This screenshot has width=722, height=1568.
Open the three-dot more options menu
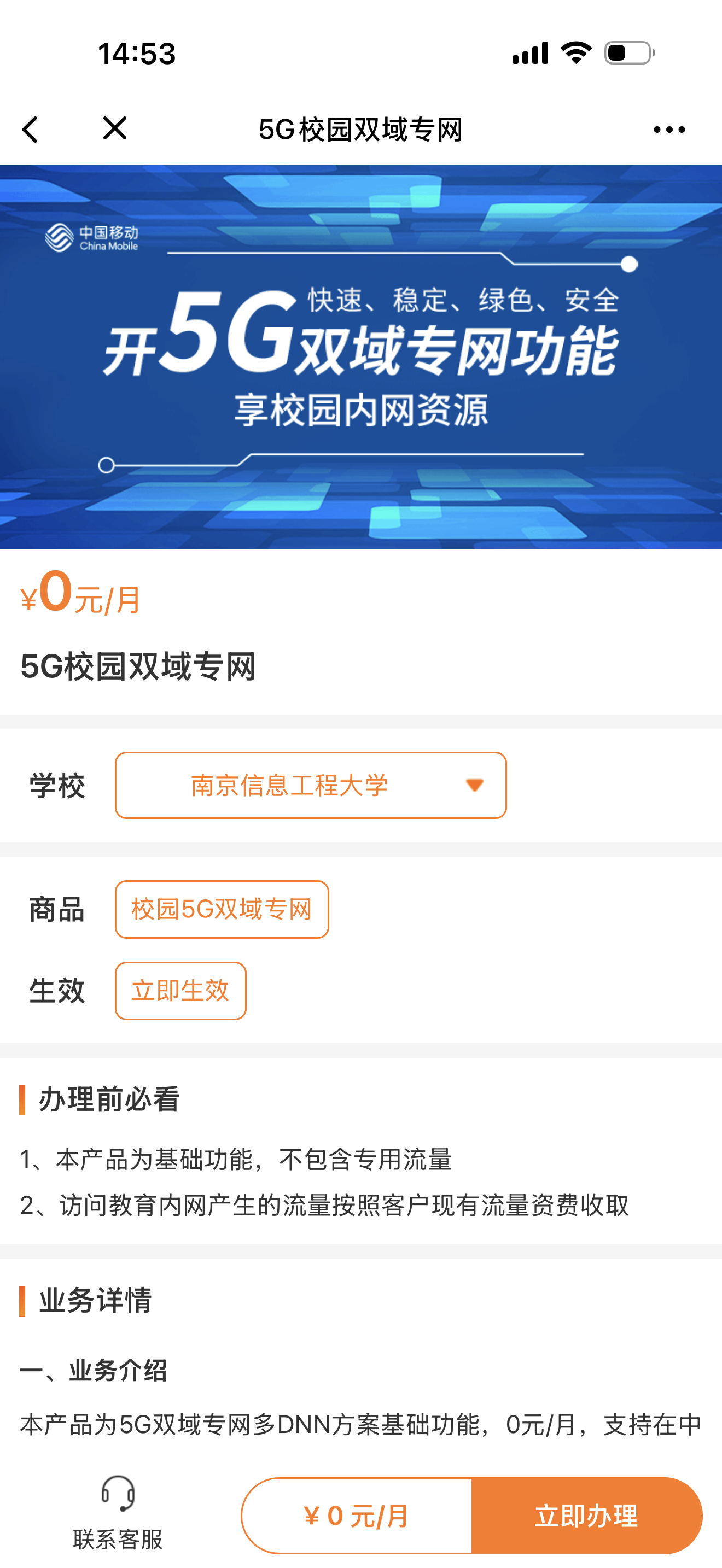(668, 130)
